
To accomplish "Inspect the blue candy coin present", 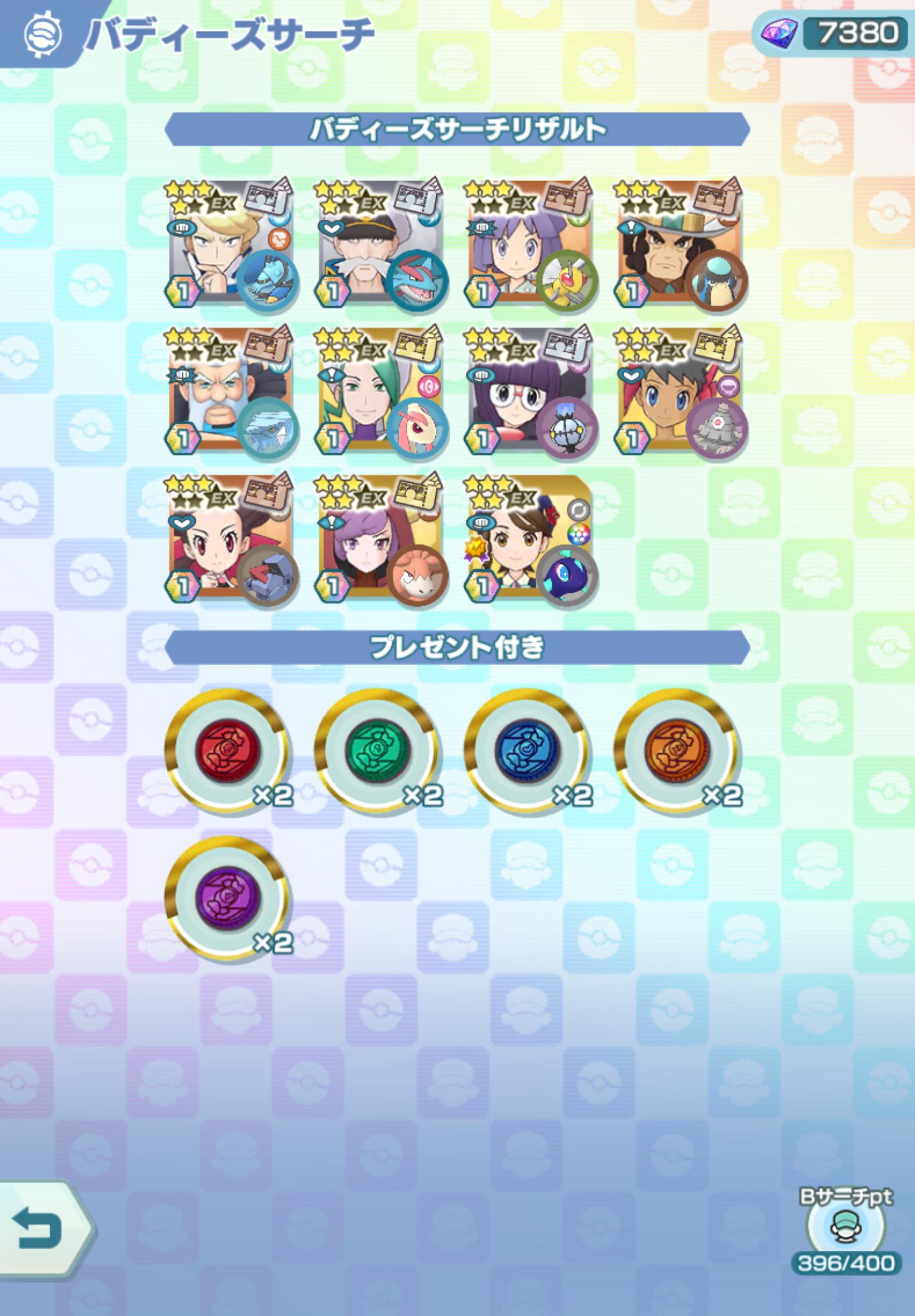I will click(x=527, y=751).
